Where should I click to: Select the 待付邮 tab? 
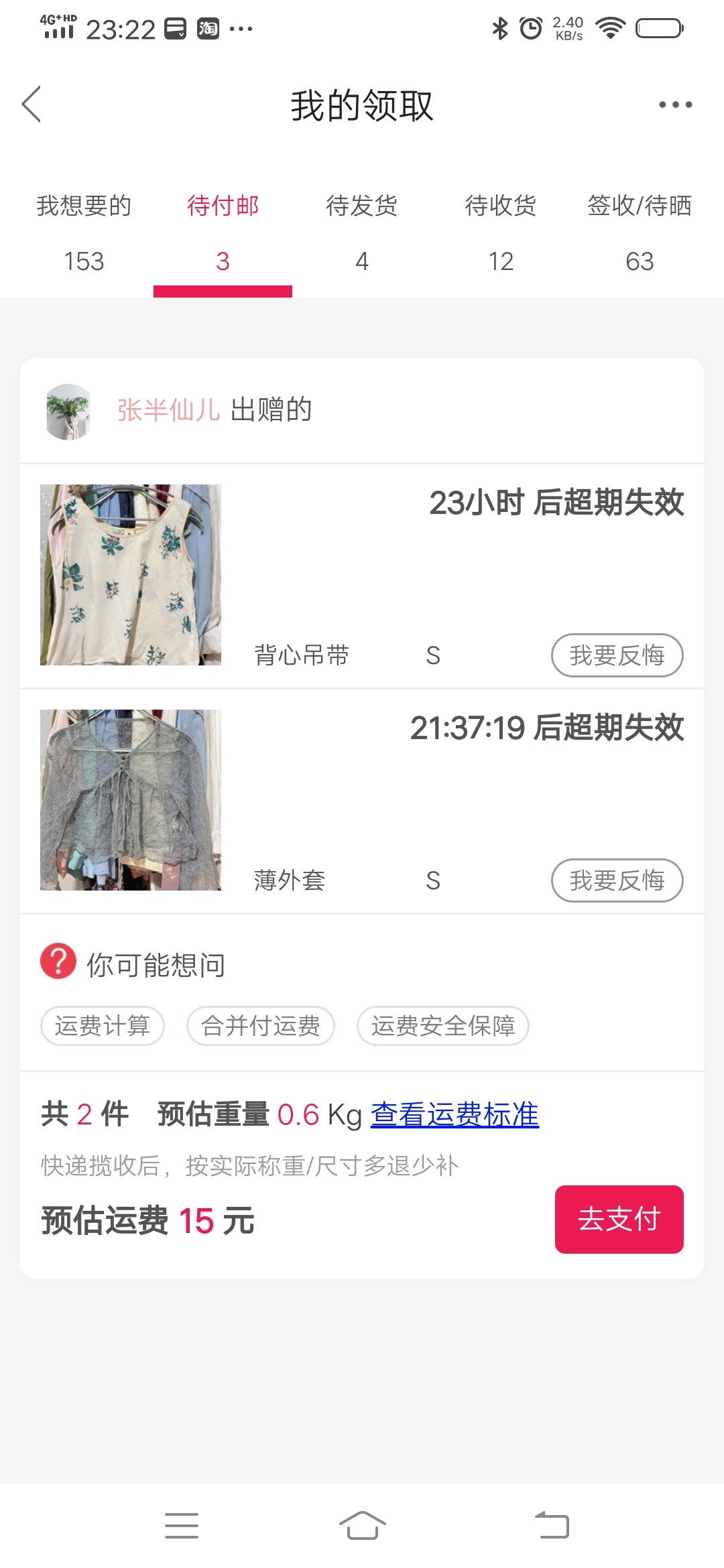pyautogui.click(x=223, y=231)
